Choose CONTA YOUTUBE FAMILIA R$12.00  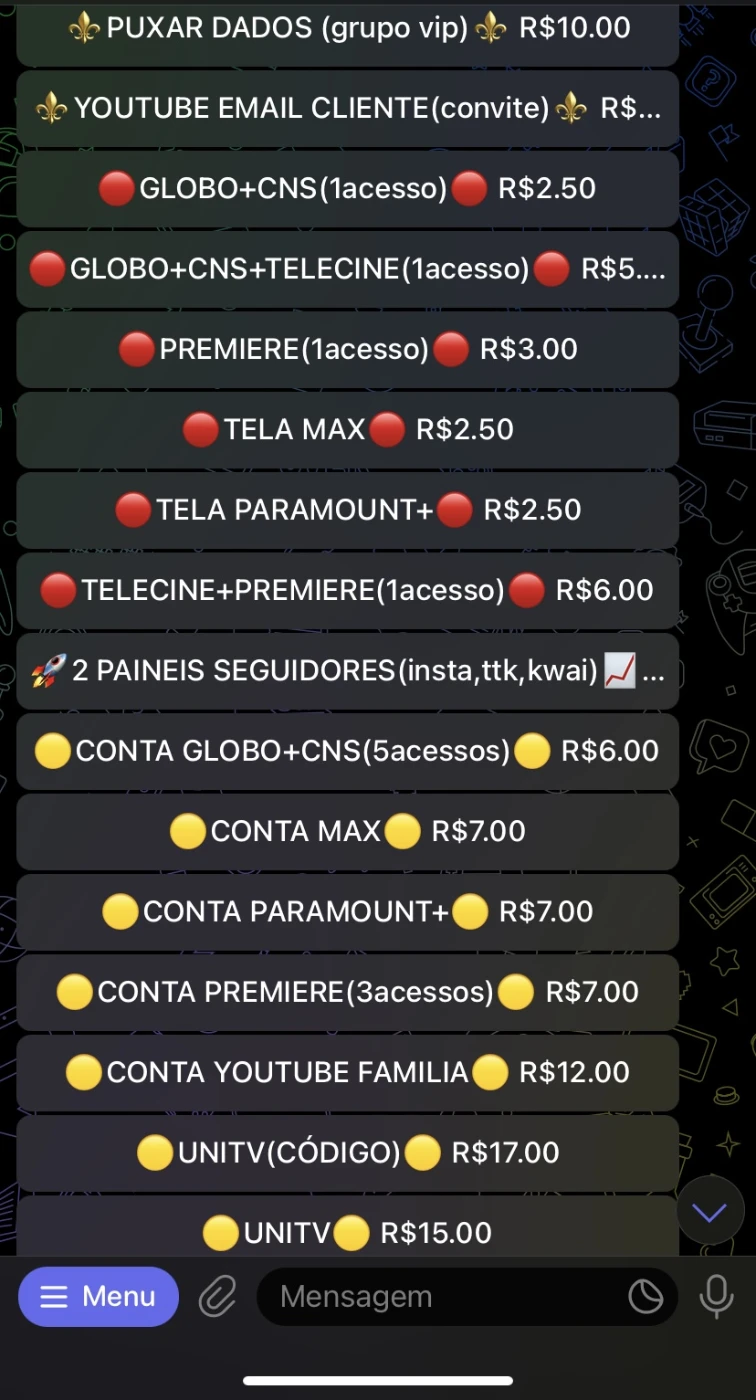pos(347,1071)
